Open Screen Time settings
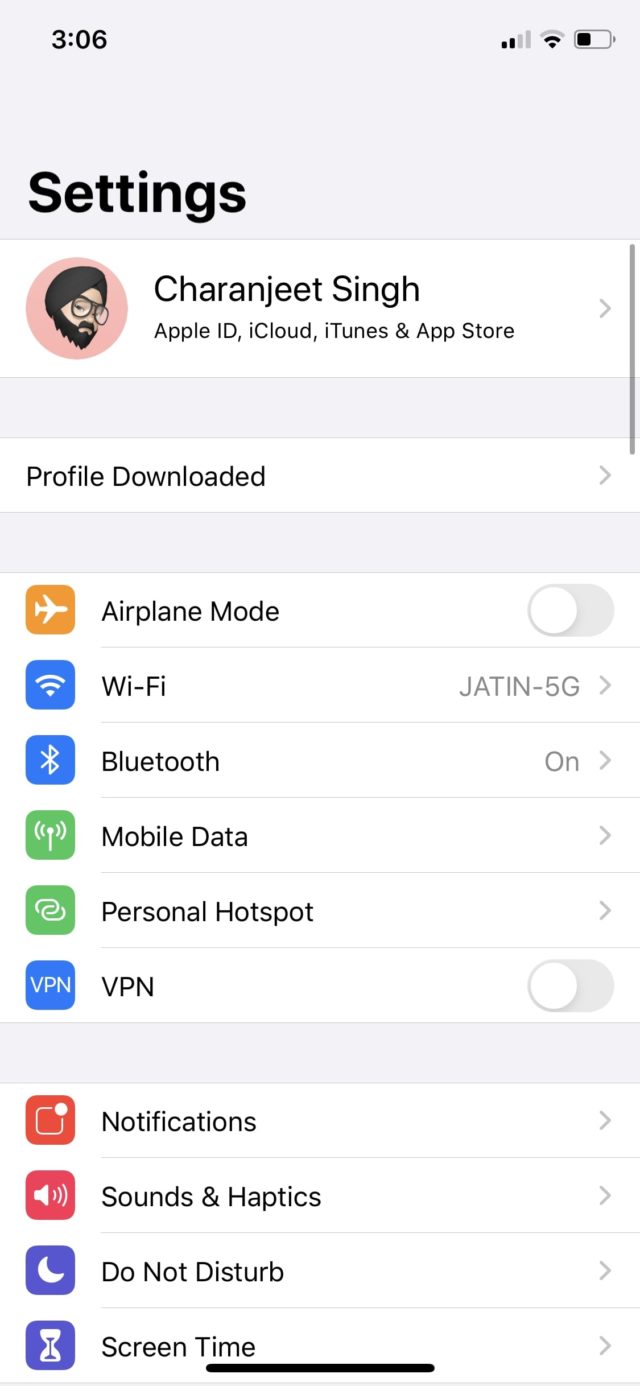This screenshot has width=640, height=1386. (320, 1345)
